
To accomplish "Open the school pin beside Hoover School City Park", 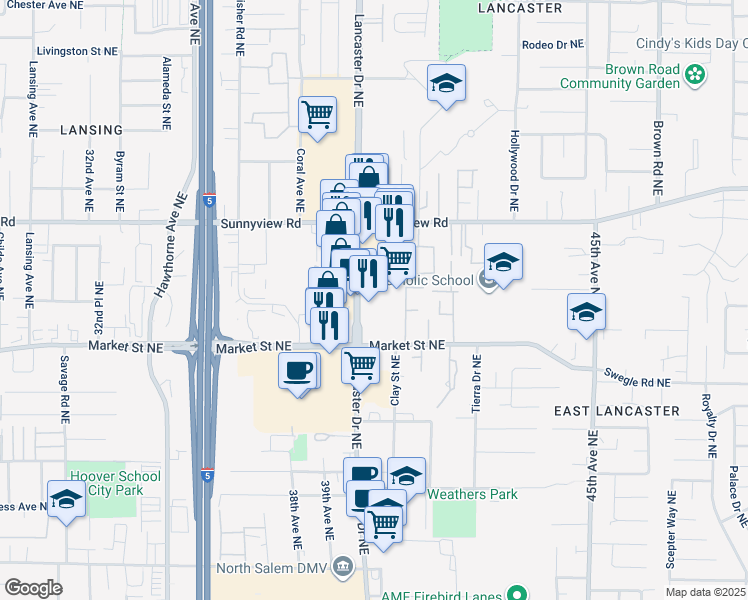I will point(66,499).
